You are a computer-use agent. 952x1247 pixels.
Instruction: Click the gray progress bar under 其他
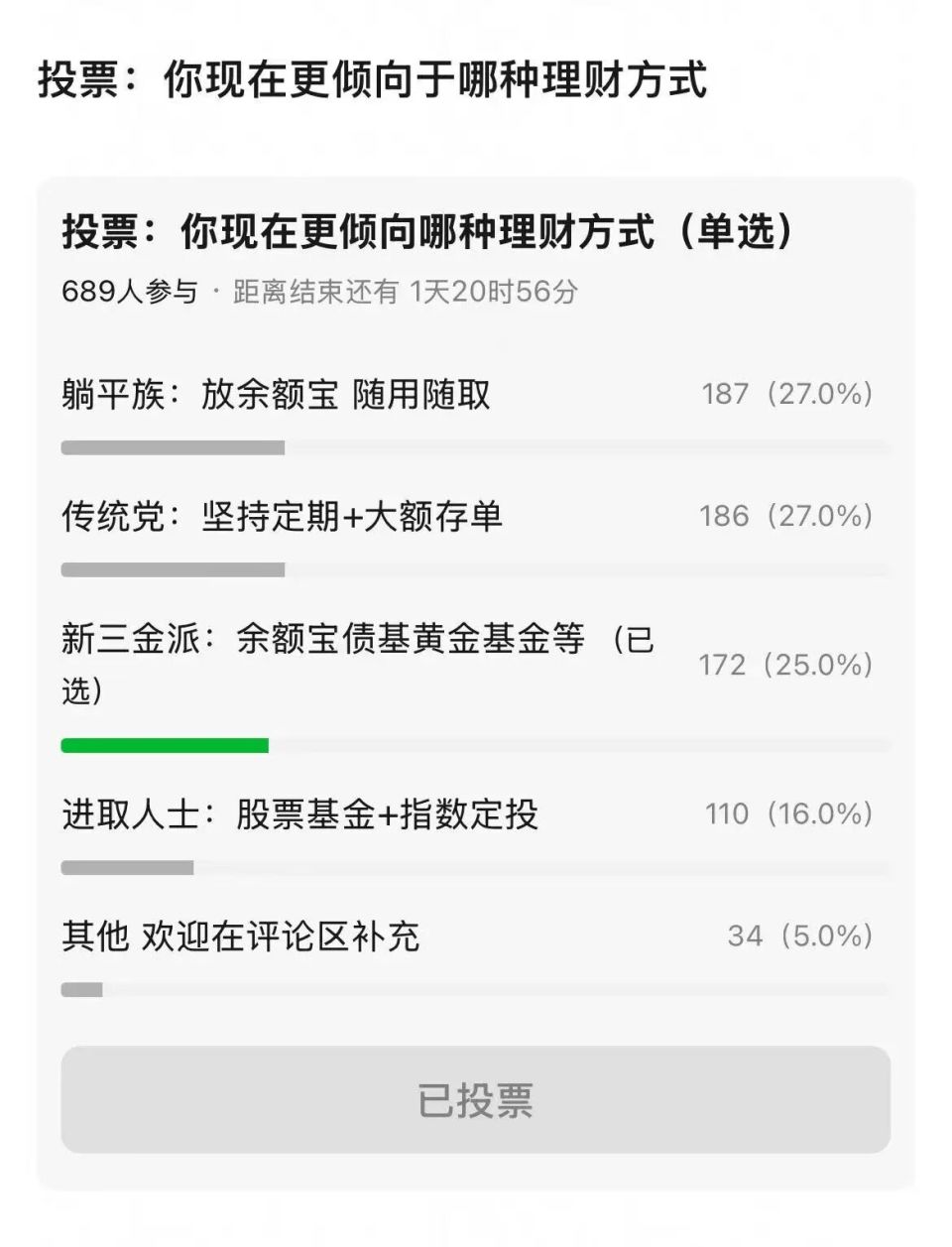click(x=84, y=989)
